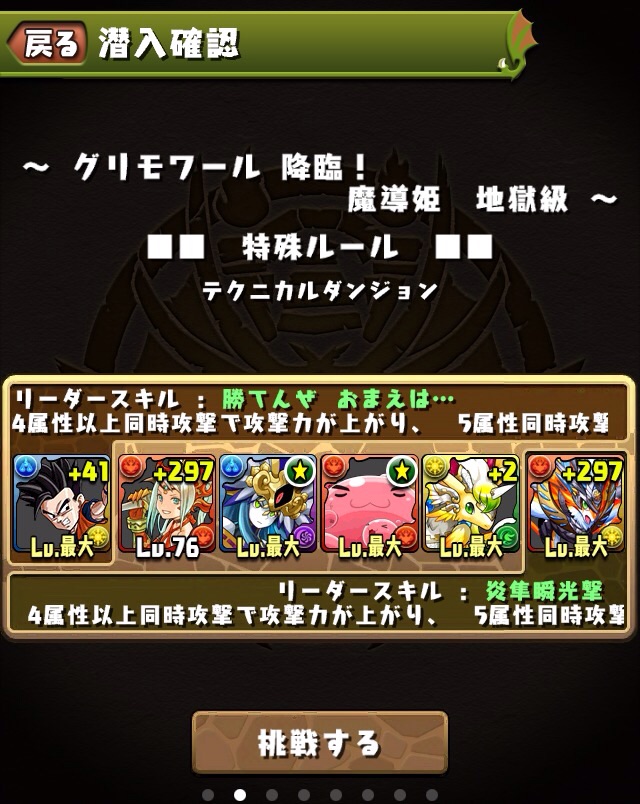Tap 挑戦する to start the dungeon
This screenshot has height=804, width=640.
pos(319,742)
